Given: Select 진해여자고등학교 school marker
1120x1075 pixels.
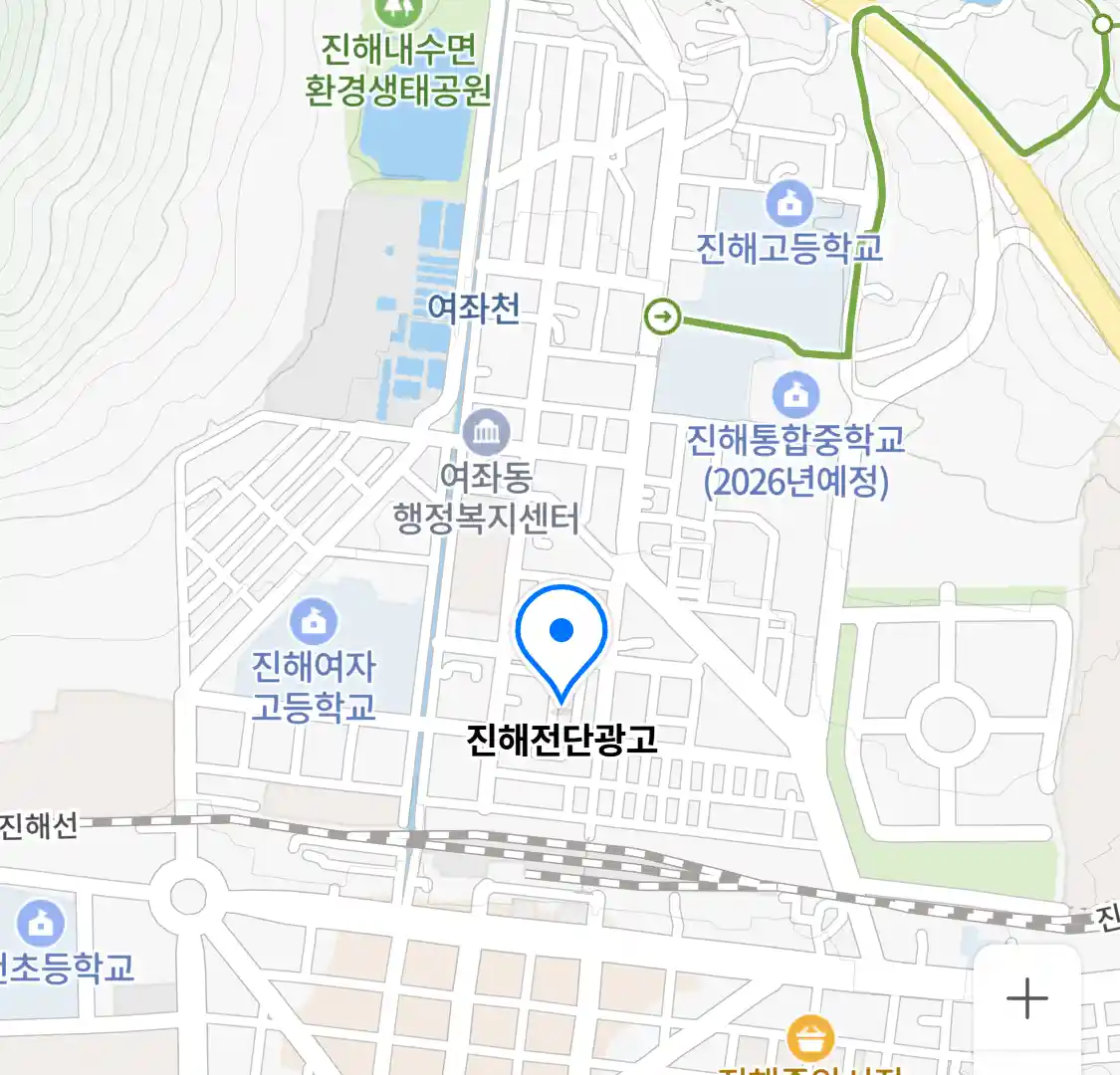Looking at the screenshot, I should 314,622.
